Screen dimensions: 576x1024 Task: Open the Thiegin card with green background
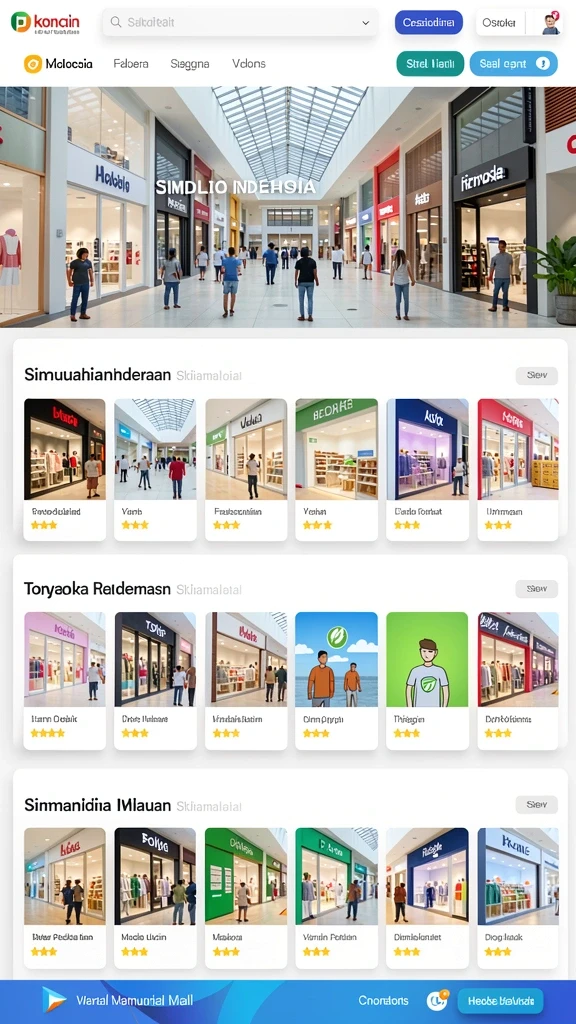tap(428, 680)
